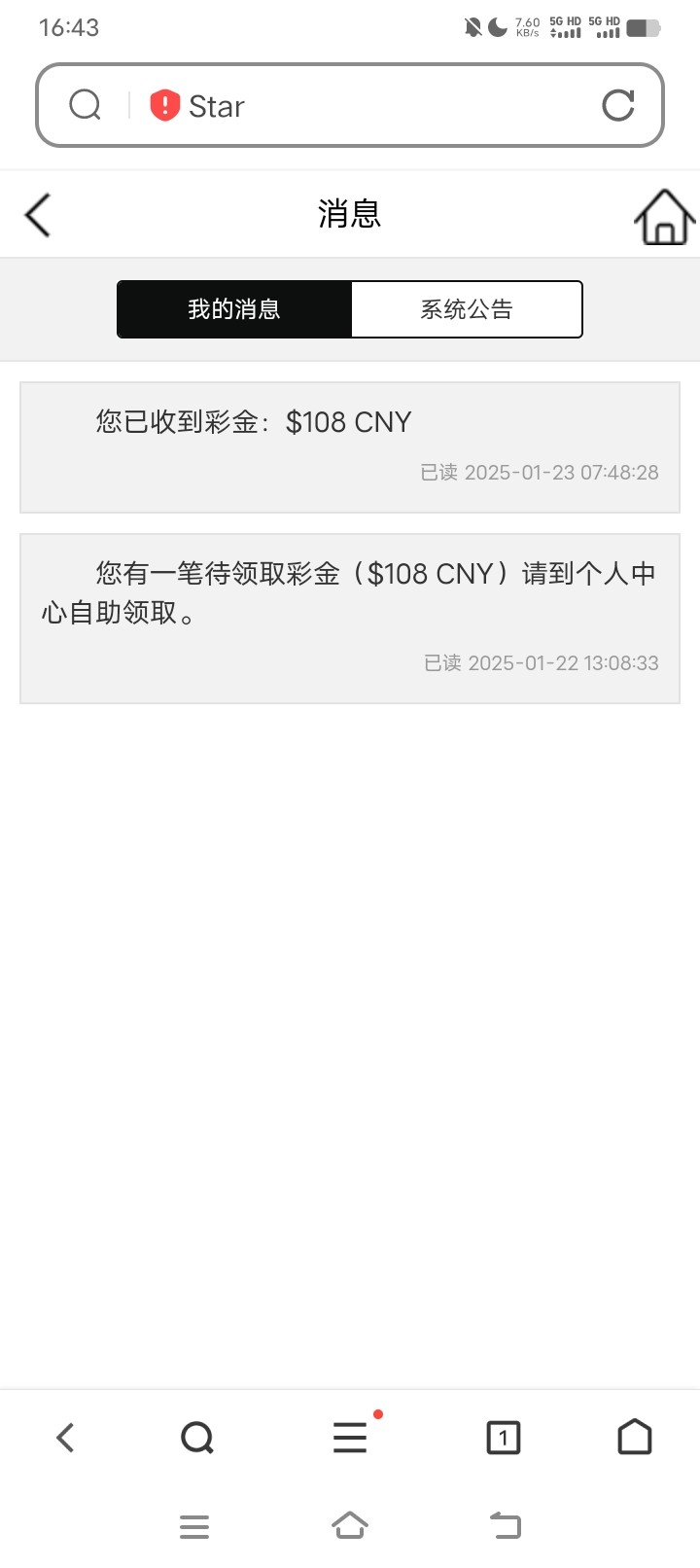The image size is (700, 1568).
Task: Open the browser menu with the red dot
Action: tap(350, 1438)
